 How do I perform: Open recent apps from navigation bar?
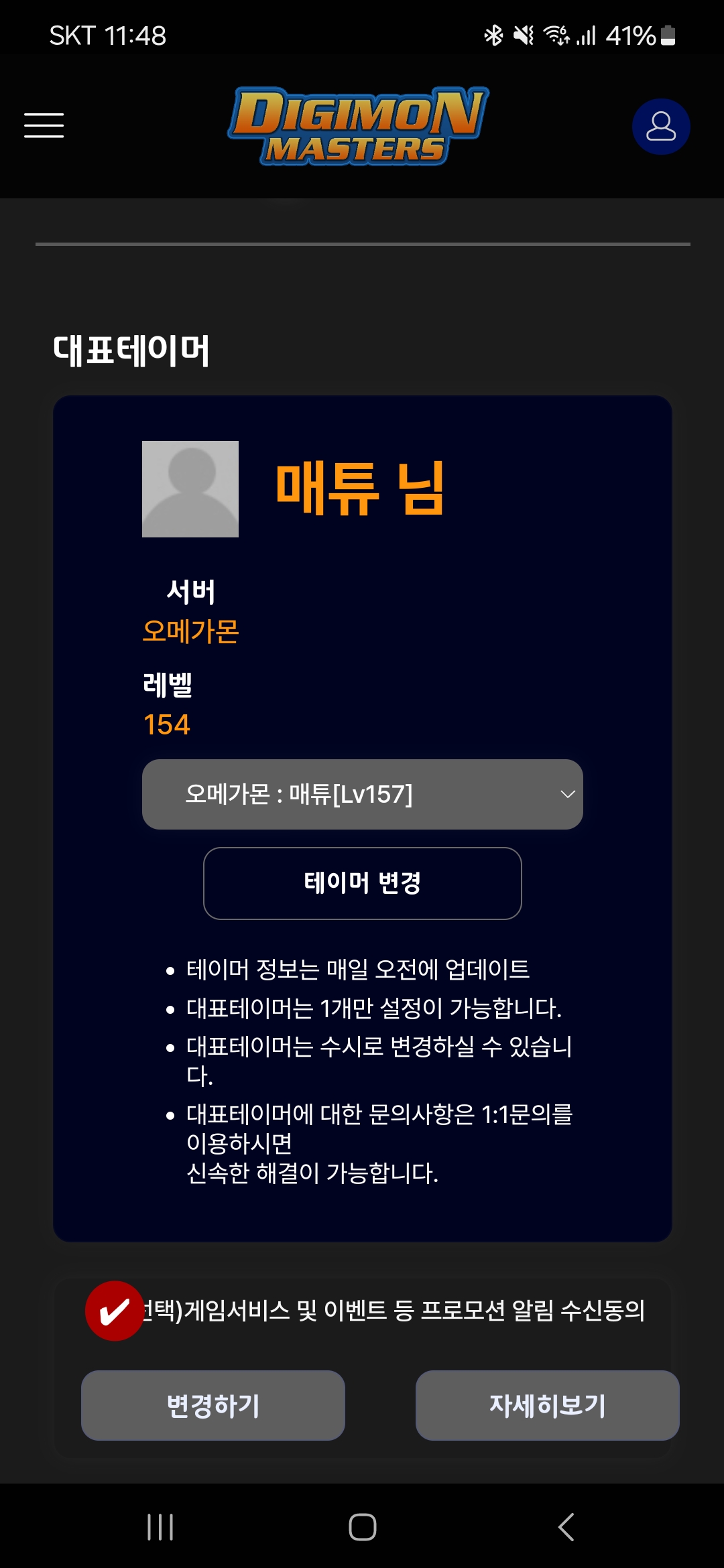click(x=160, y=1527)
